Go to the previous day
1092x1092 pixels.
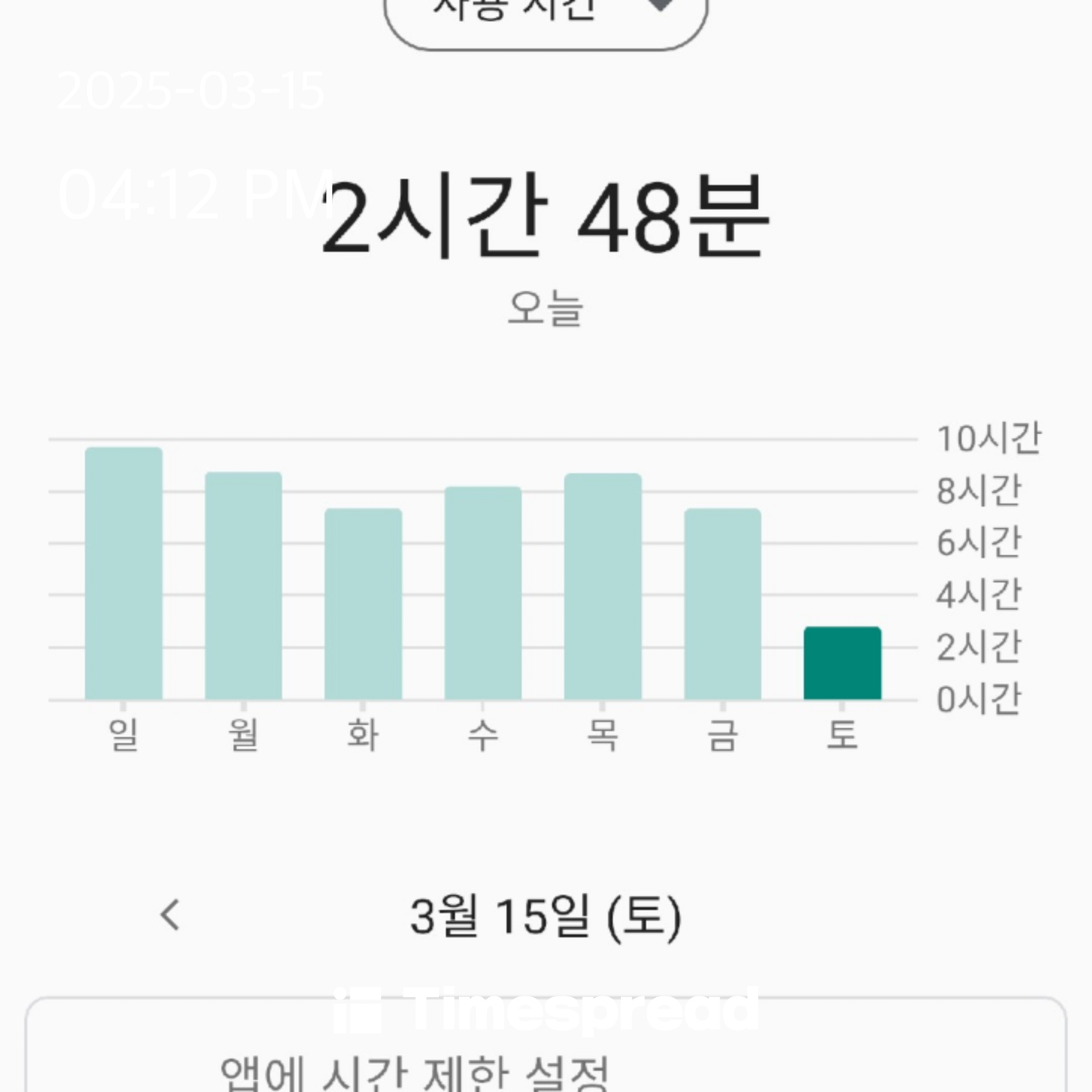pos(171,915)
